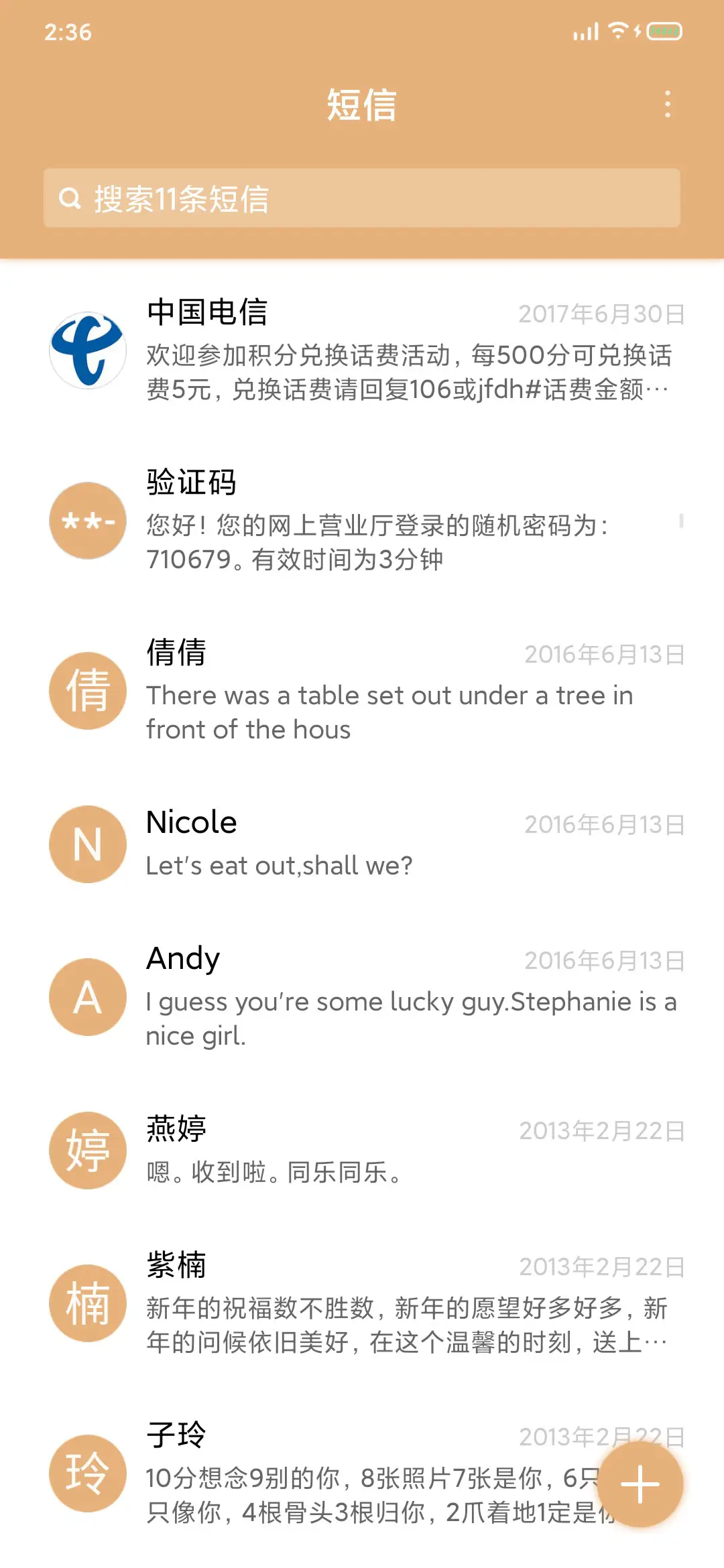Tap the search messages field
724x1568 pixels.
pyautogui.click(x=362, y=198)
